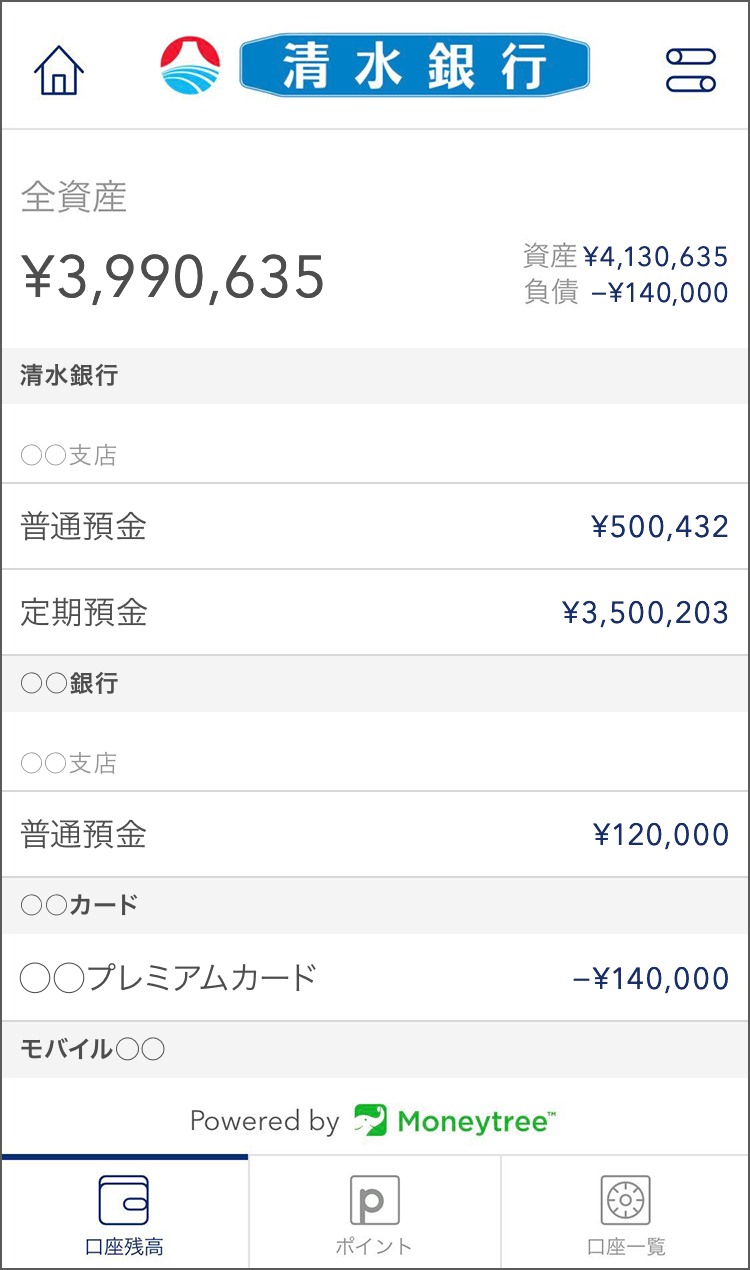The height and width of the screenshot is (1270, 750).
Task: Open the settings menu icon at top right
Action: [691, 70]
